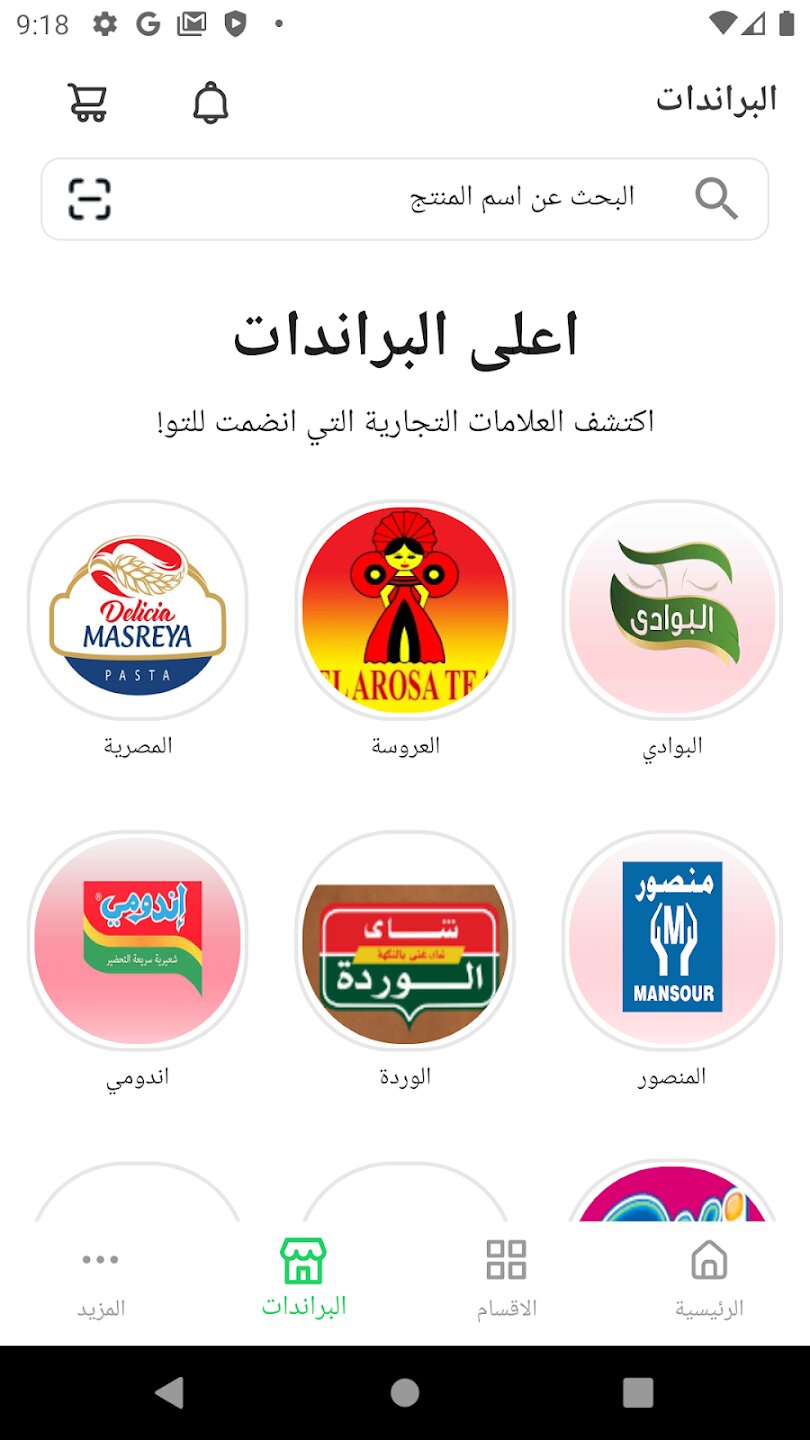Switch to the الرئيسية home tab

coord(709,1280)
